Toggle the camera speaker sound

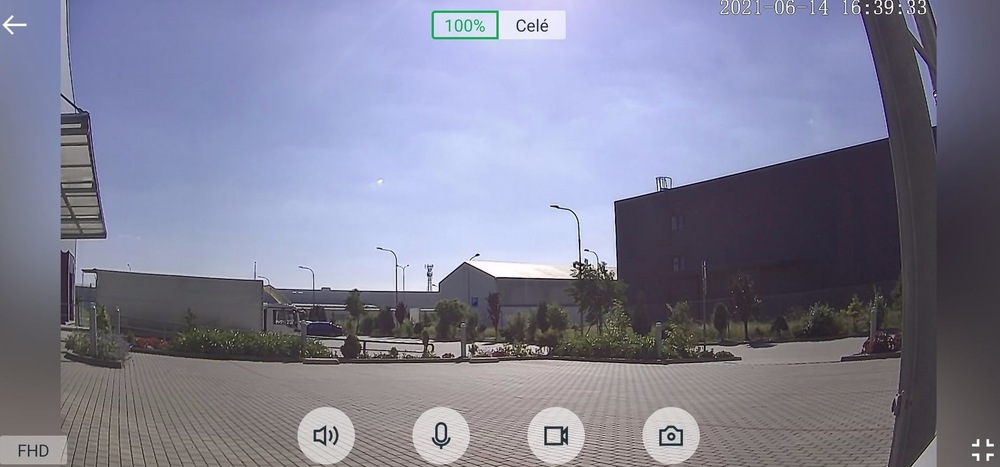click(326, 436)
